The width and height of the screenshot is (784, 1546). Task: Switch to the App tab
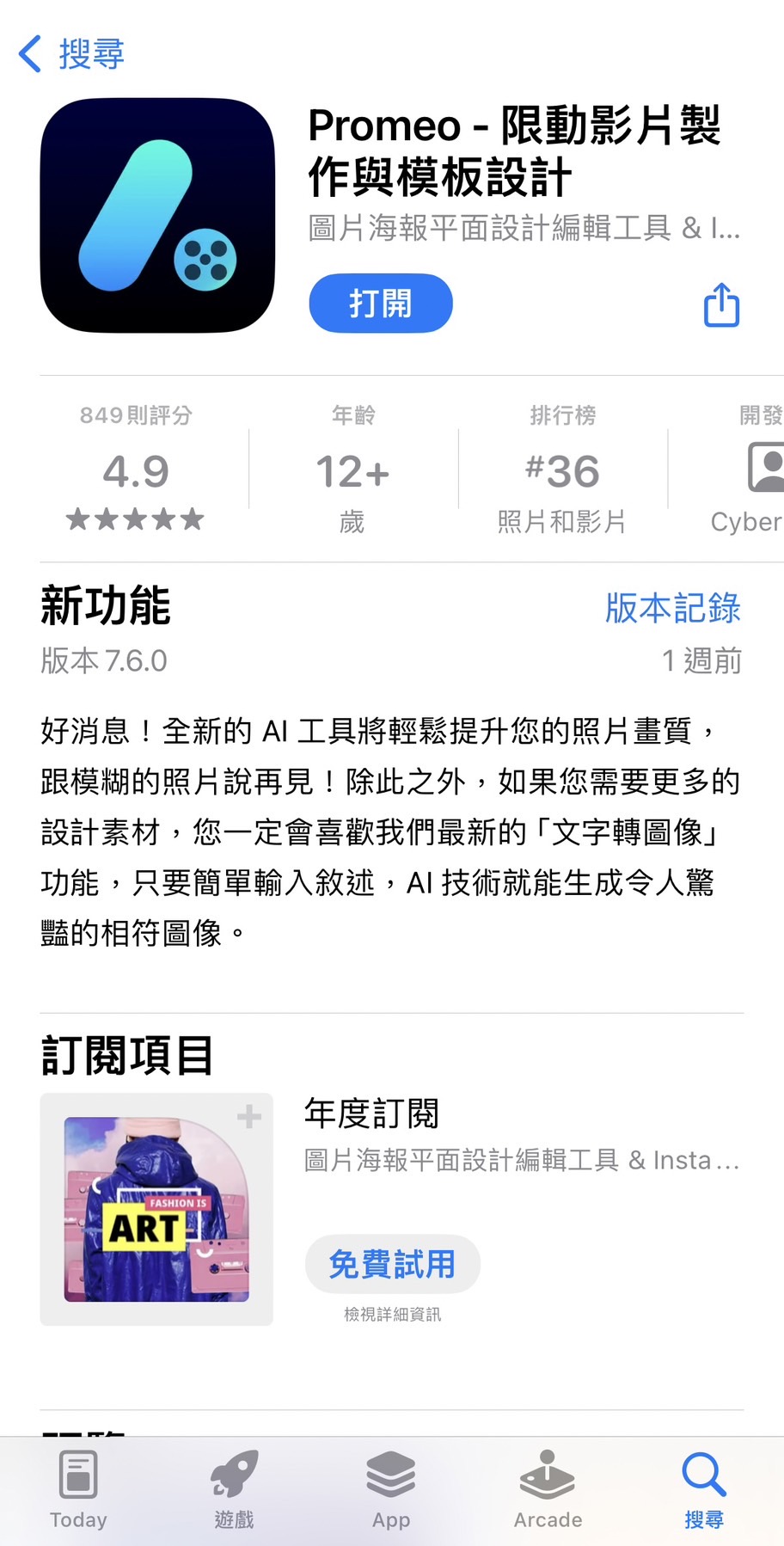(391, 1489)
